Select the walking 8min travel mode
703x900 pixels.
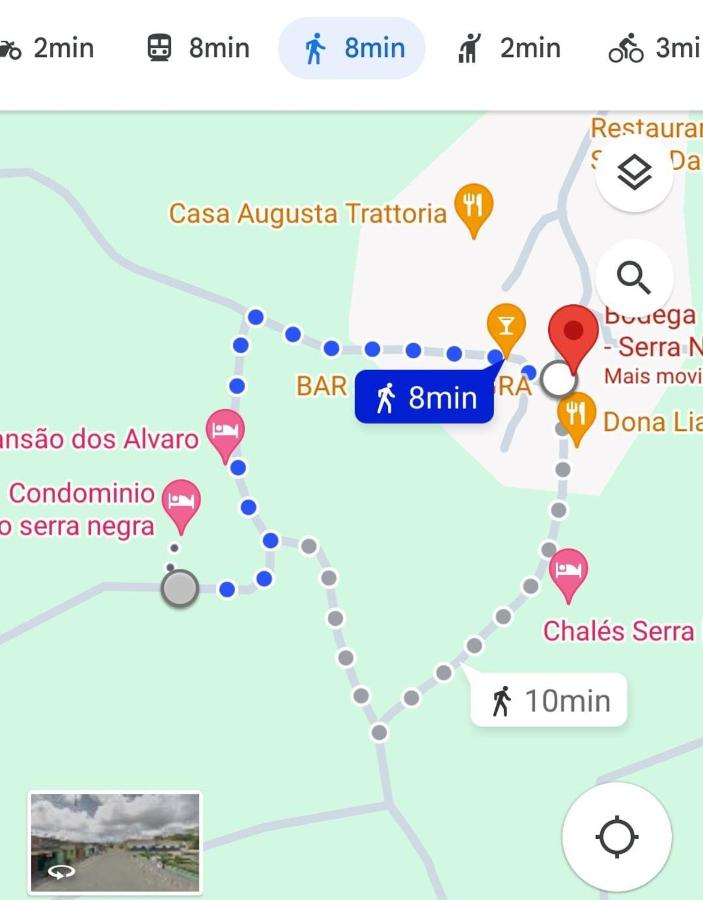tap(352, 48)
